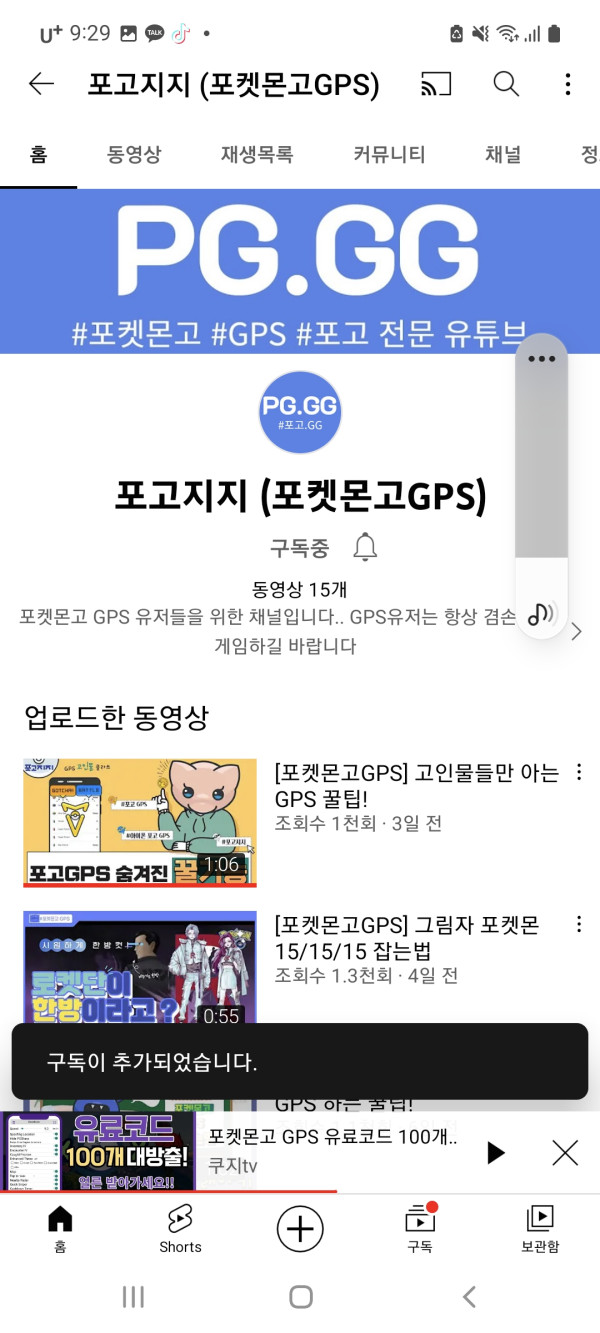Screen dimensions: 600x1333
Task: Expand the channel description chevron
Action: 576,631
